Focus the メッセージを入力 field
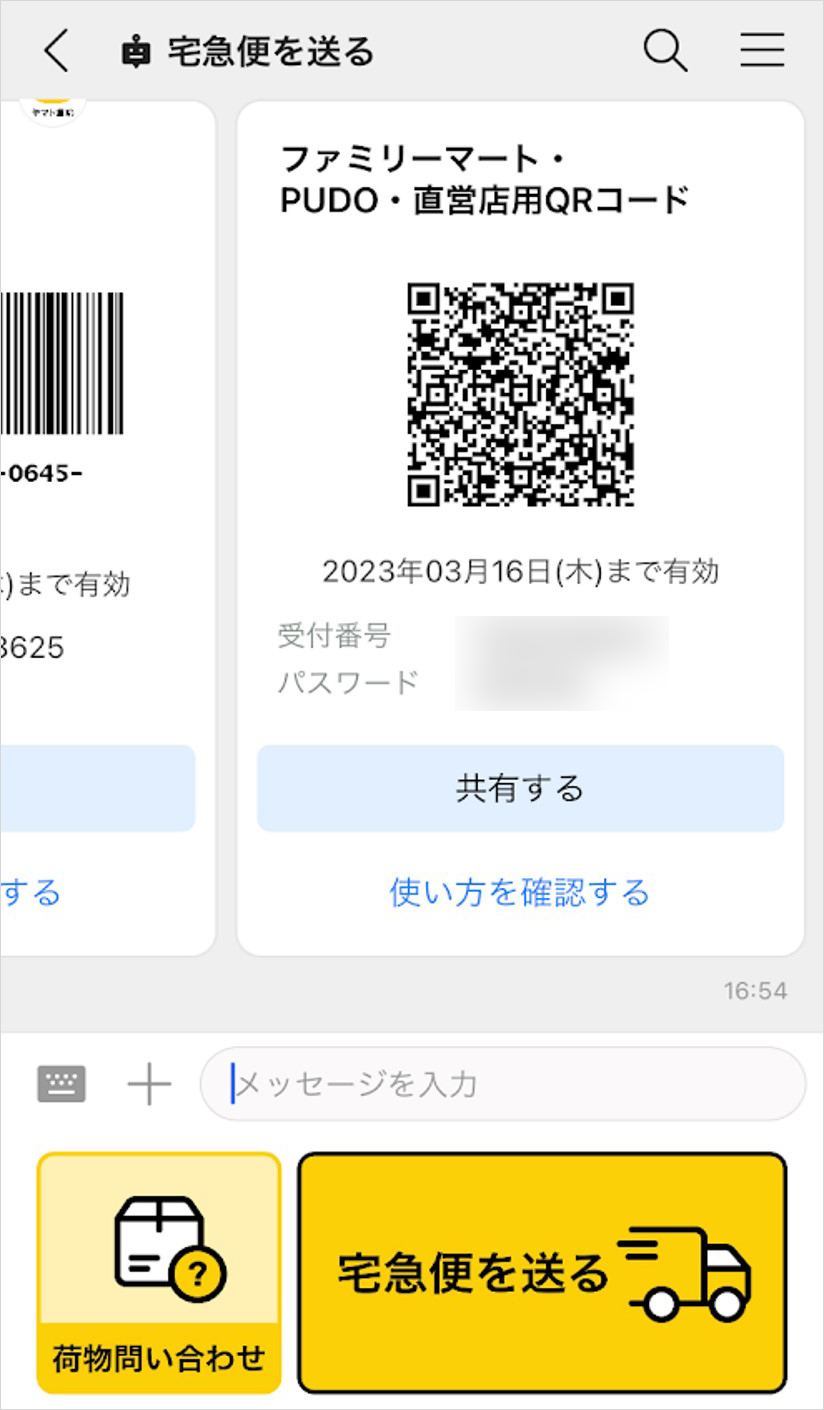The height and width of the screenshot is (1410, 824). tap(502, 1084)
